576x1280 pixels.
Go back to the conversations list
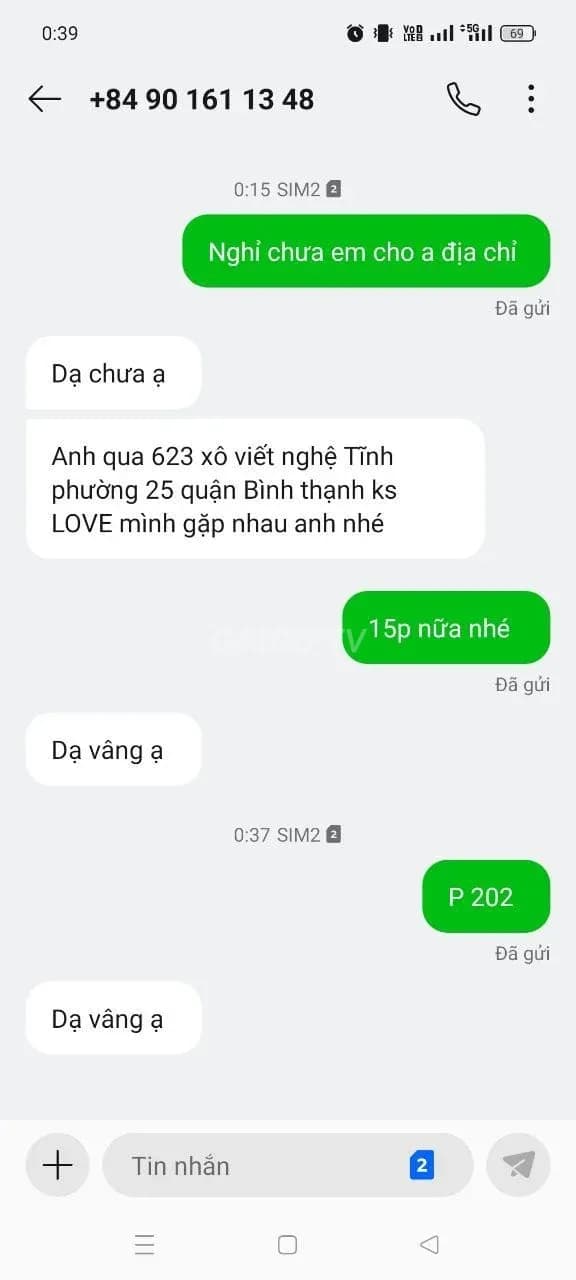click(45, 99)
